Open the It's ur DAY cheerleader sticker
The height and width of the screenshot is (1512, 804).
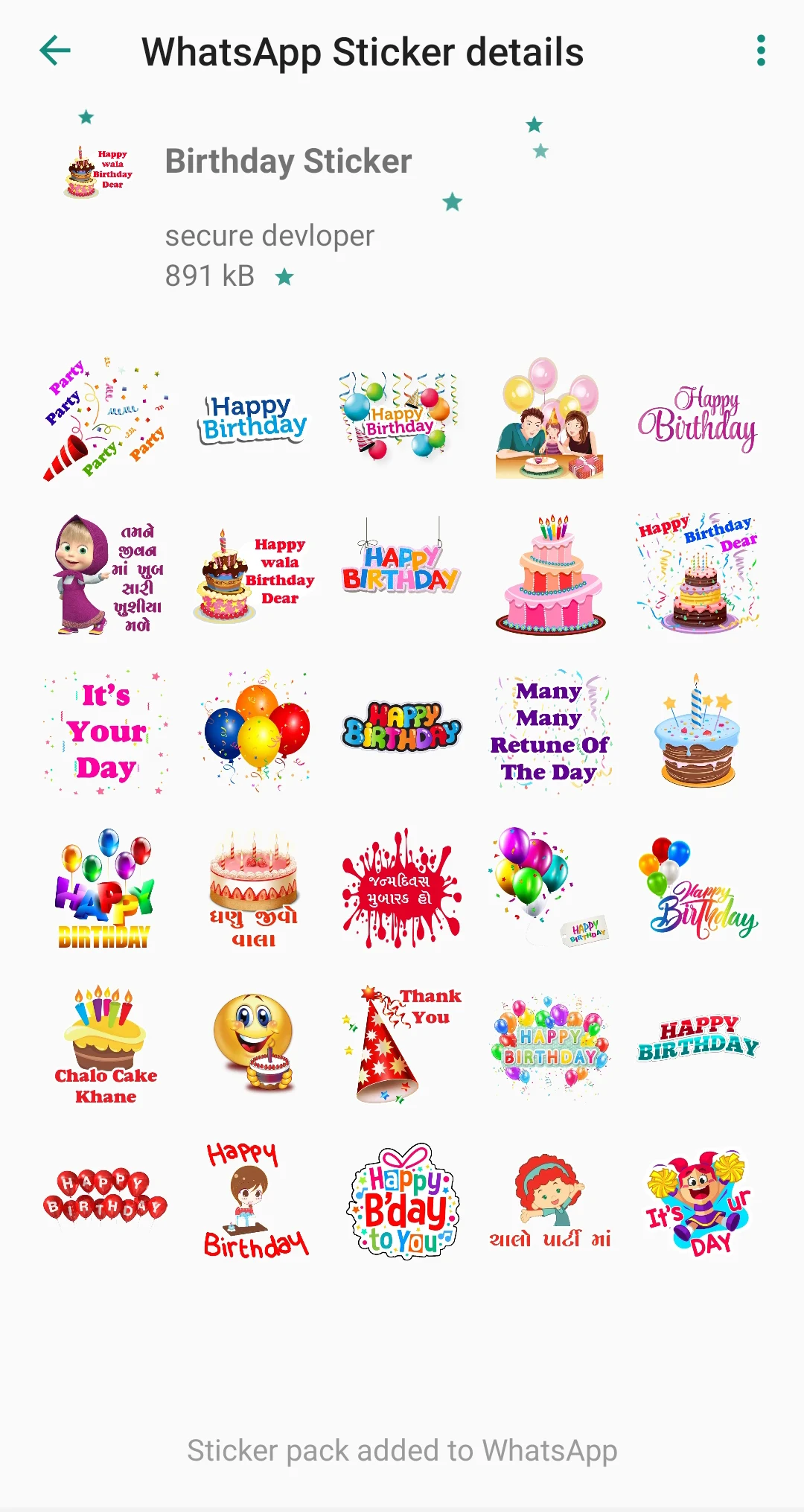[698, 1201]
